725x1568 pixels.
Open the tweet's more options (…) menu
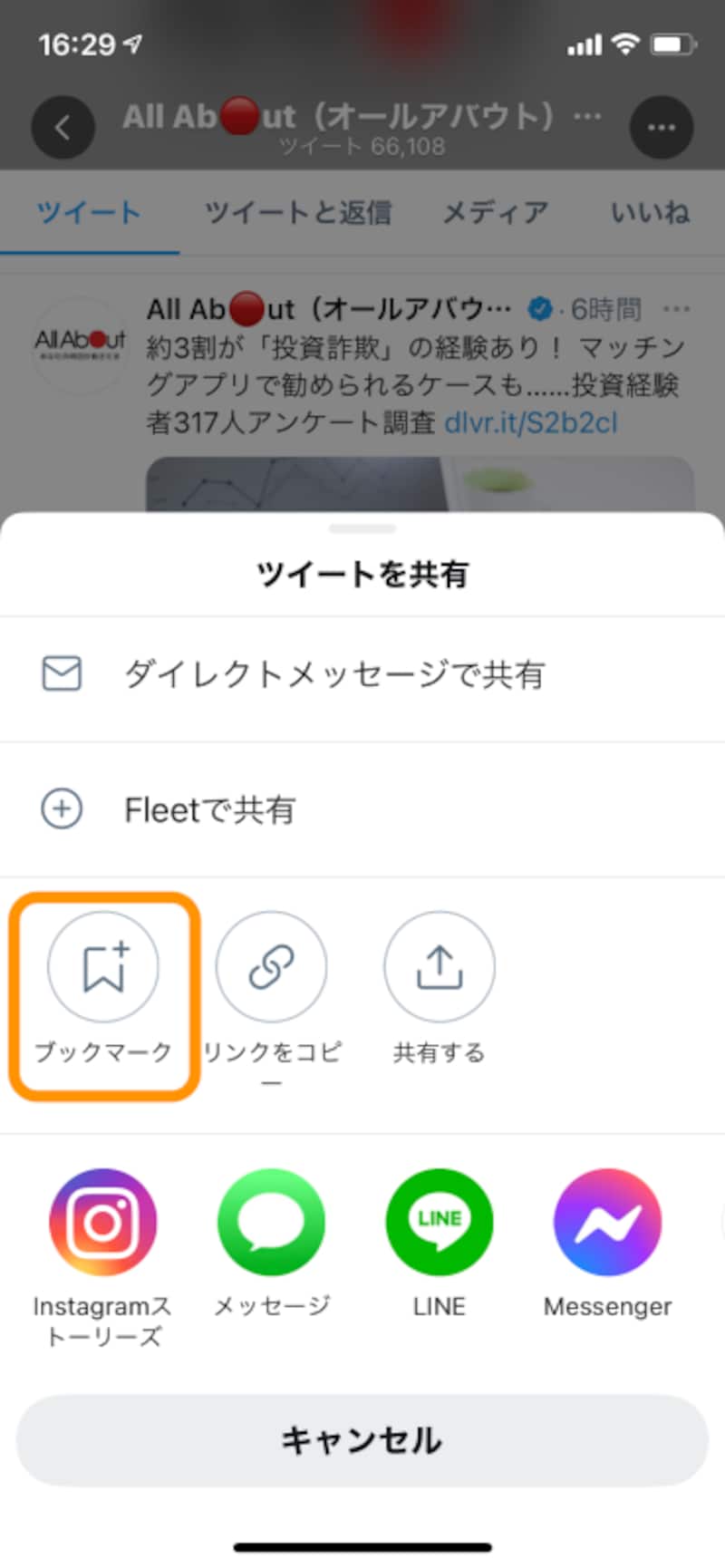point(678,308)
